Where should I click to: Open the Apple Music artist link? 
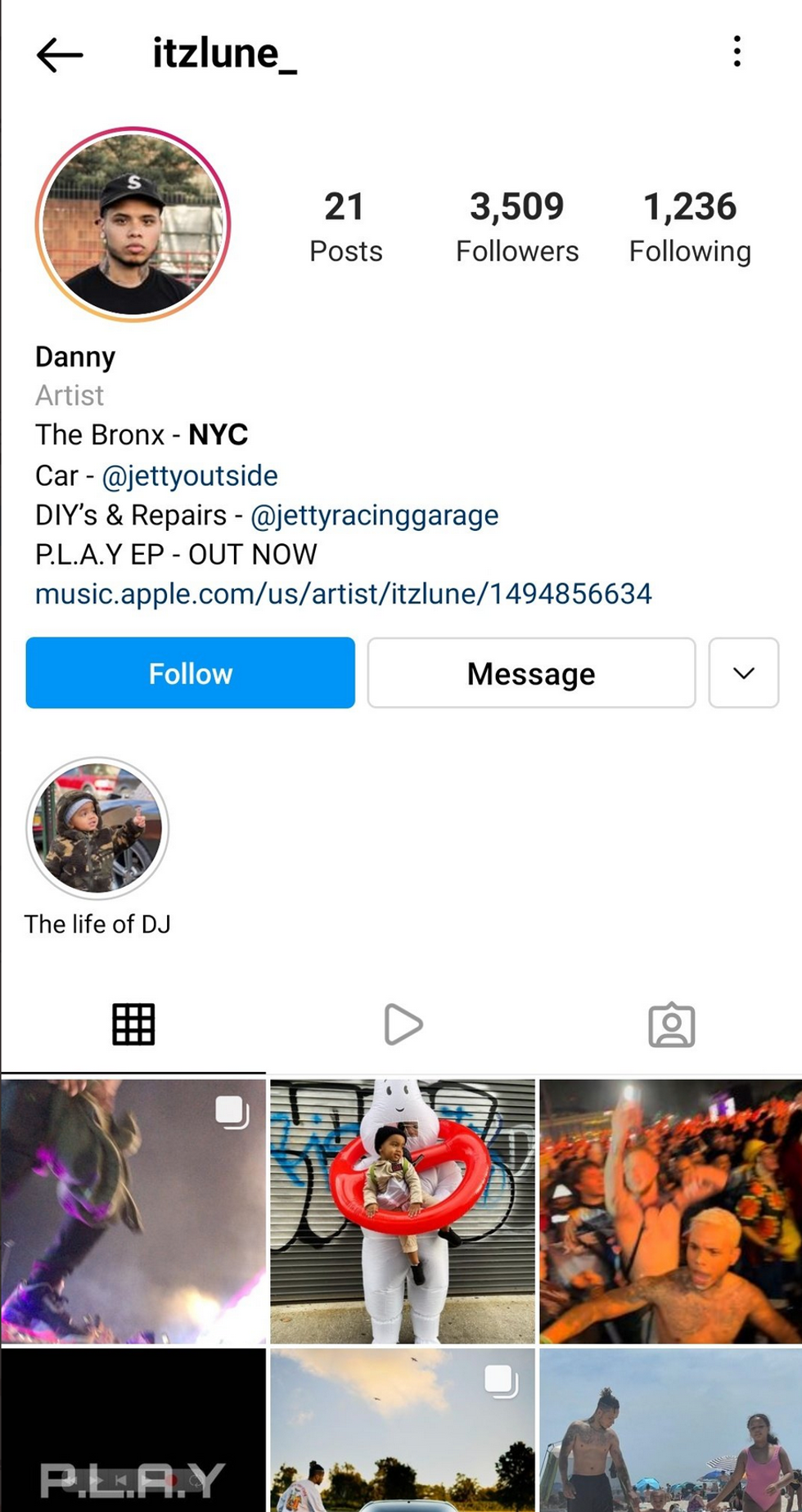[x=343, y=593]
